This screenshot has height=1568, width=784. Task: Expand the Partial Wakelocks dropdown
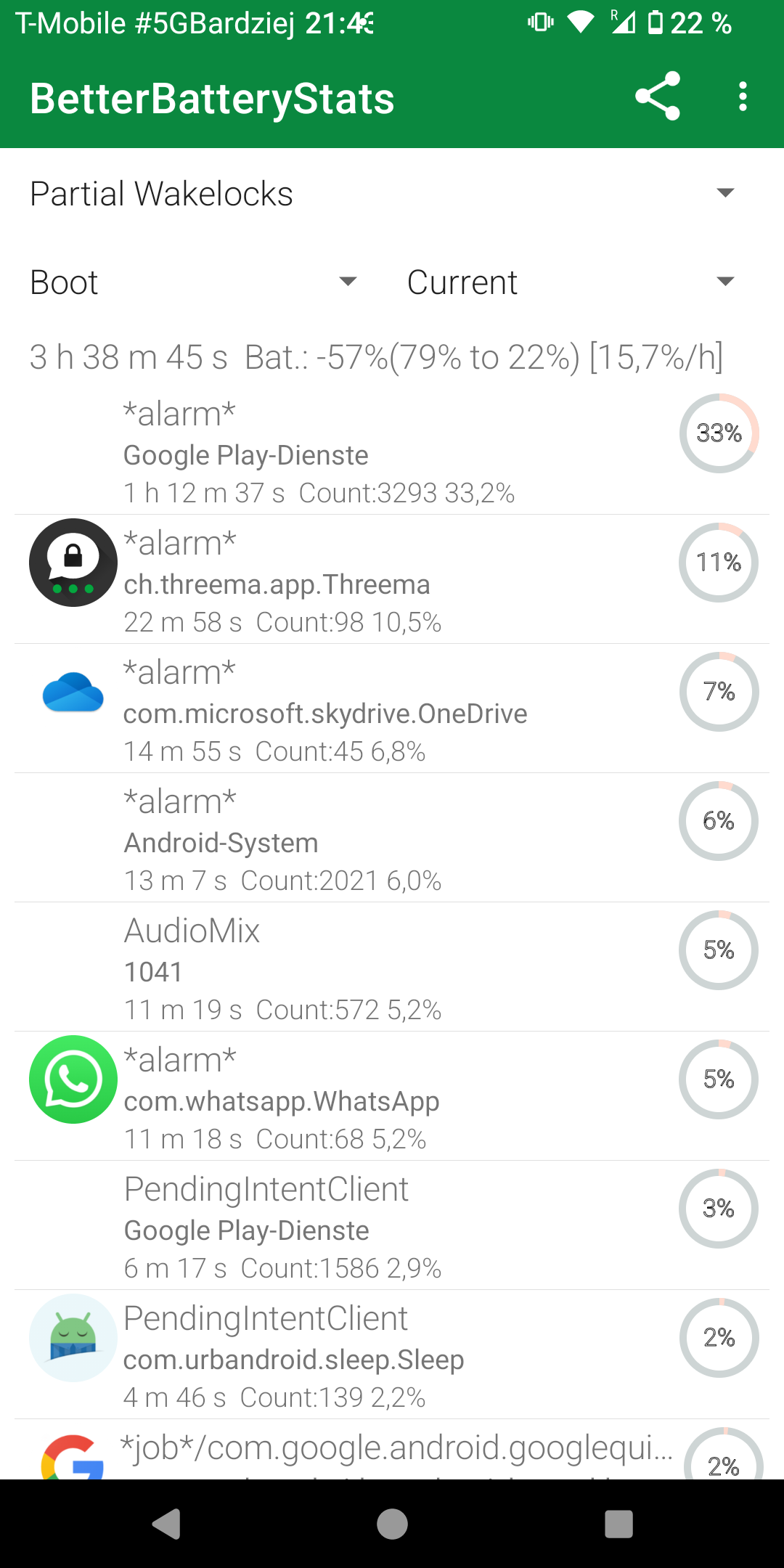[392, 194]
